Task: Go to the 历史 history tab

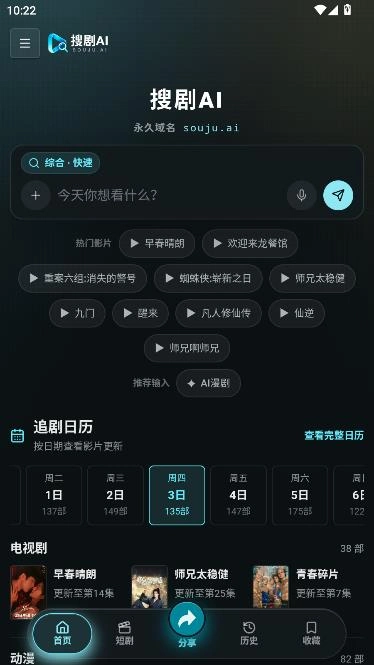Action: coord(249,633)
